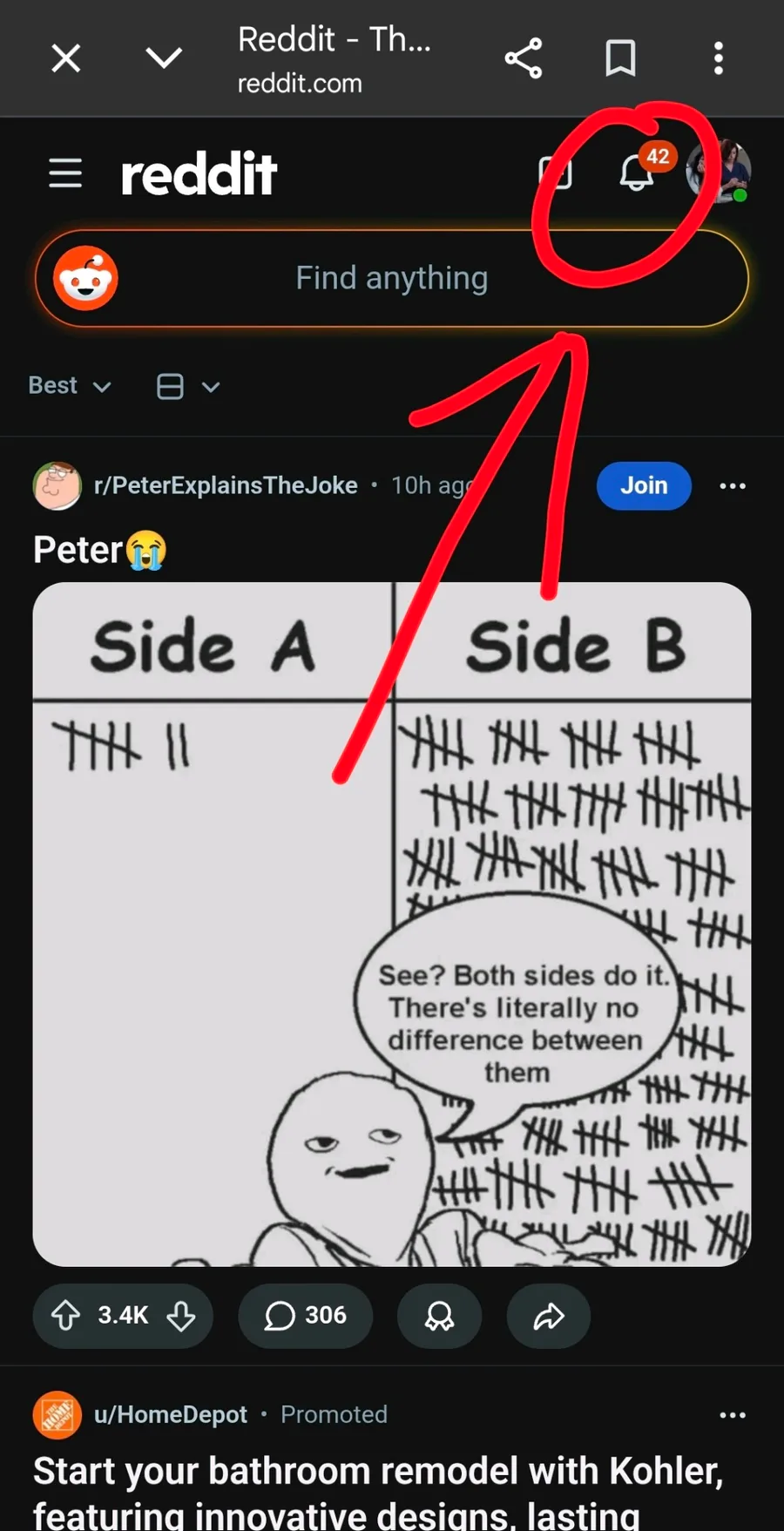The image size is (784, 1531).
Task: Join r/PeterExplainsTheJoke
Action: click(644, 485)
